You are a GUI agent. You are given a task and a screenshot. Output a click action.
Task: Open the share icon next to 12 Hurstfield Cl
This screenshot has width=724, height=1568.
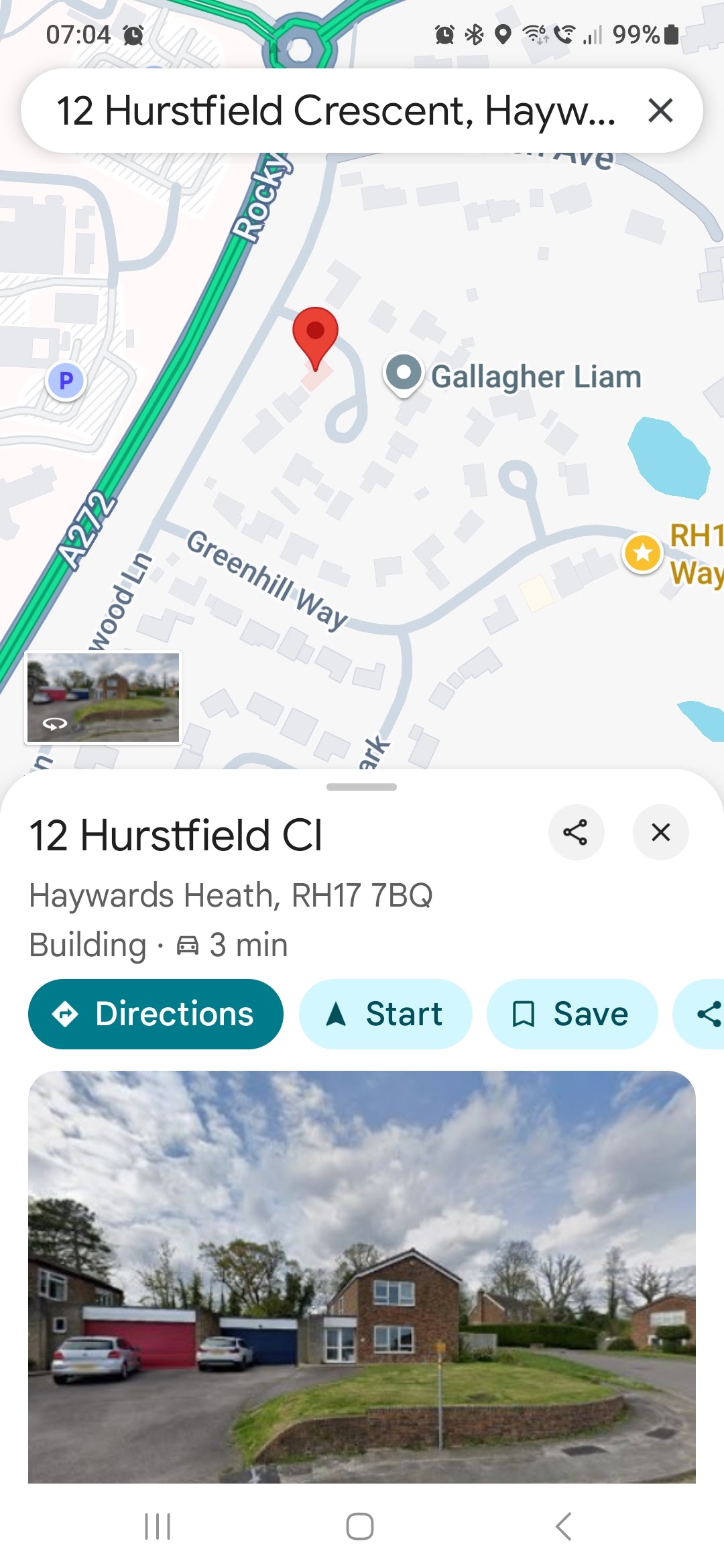[x=576, y=833]
